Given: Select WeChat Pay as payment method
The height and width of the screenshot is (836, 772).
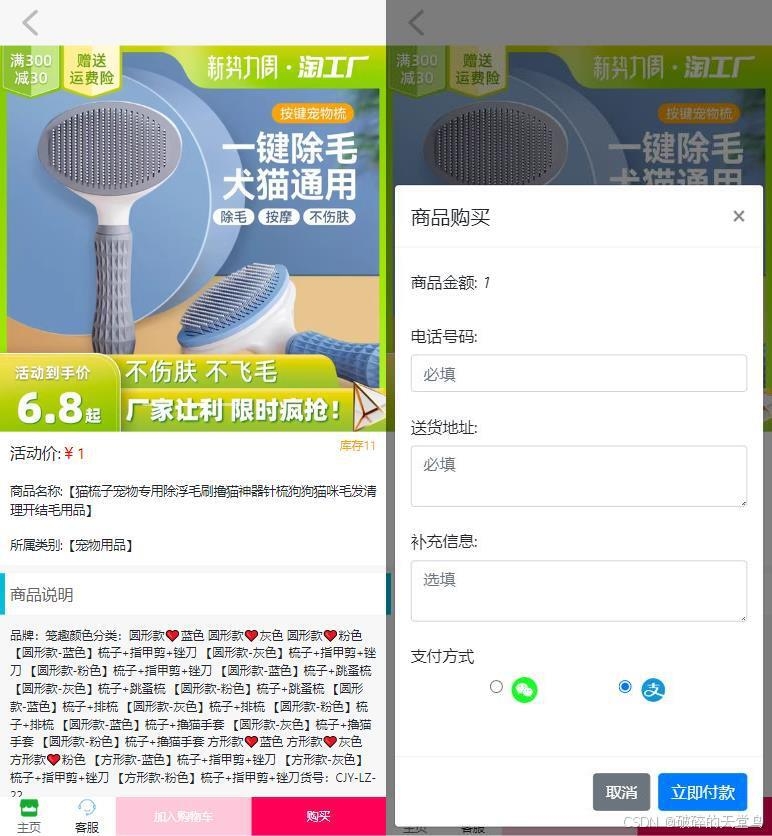Looking at the screenshot, I should click(x=497, y=687).
